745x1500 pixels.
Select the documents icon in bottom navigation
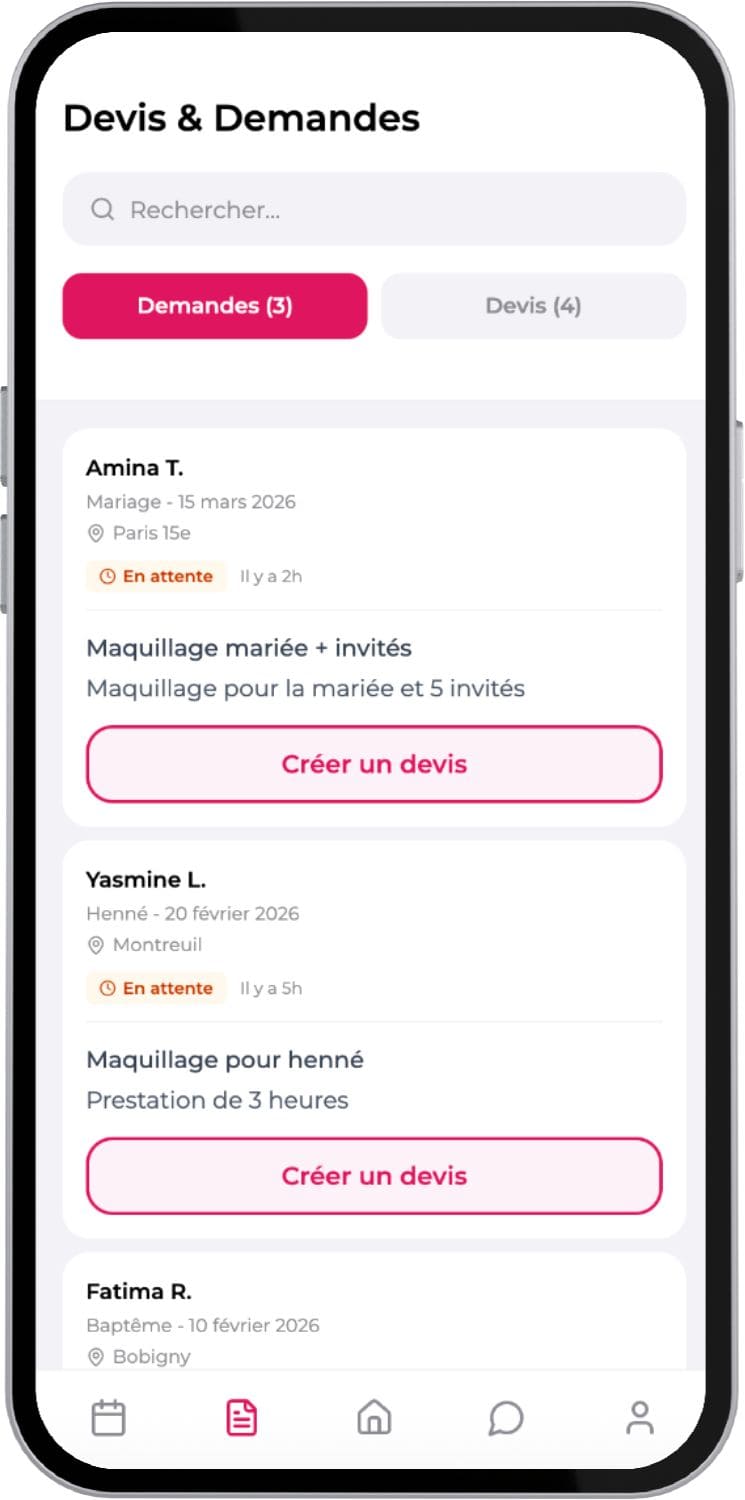pyautogui.click(x=240, y=1417)
